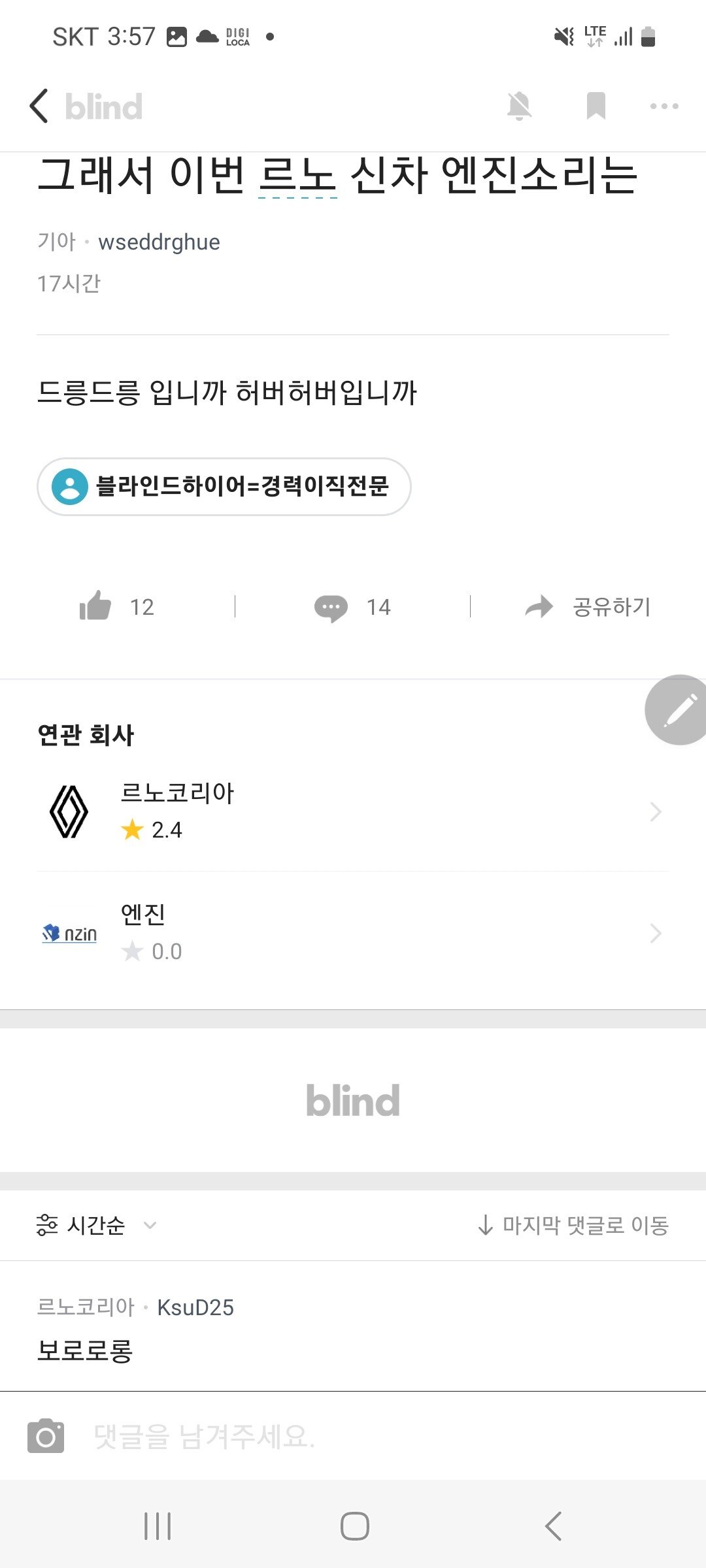Toggle post notifications with the bell icon
Screen dimensions: 706x1568
(x=519, y=106)
